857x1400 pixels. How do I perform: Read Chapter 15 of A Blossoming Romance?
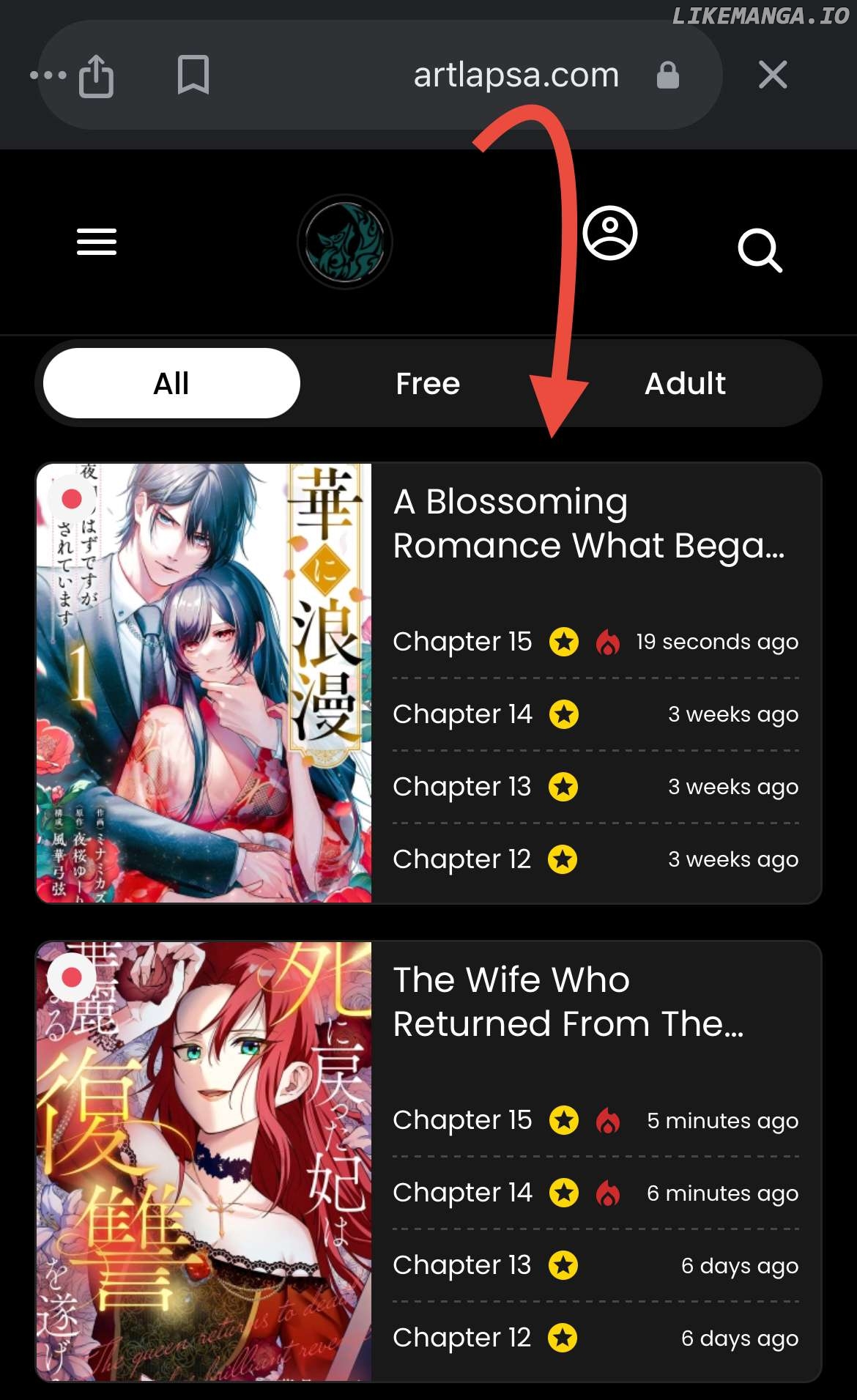[462, 642]
